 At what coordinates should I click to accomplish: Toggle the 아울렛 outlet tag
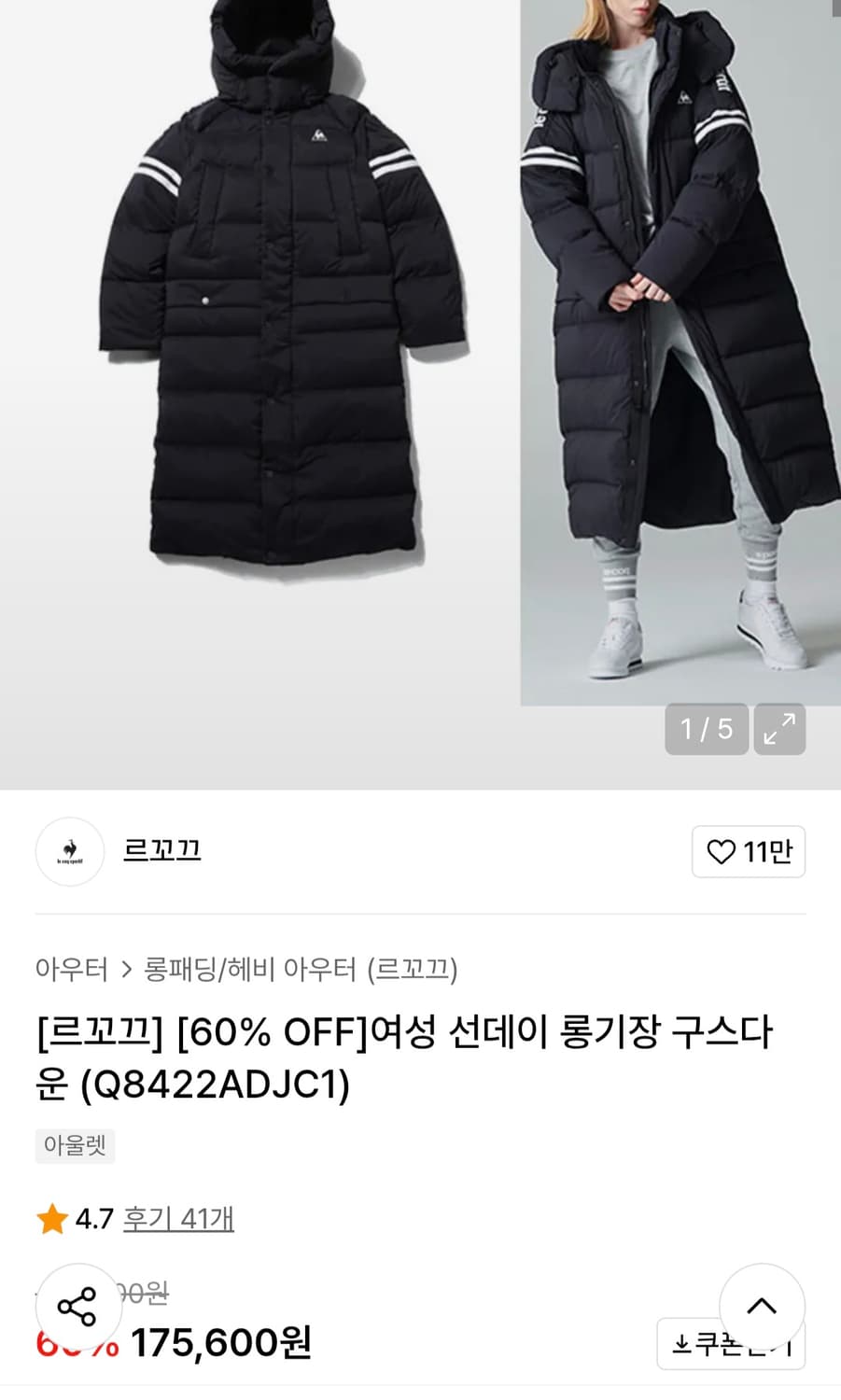(75, 1145)
